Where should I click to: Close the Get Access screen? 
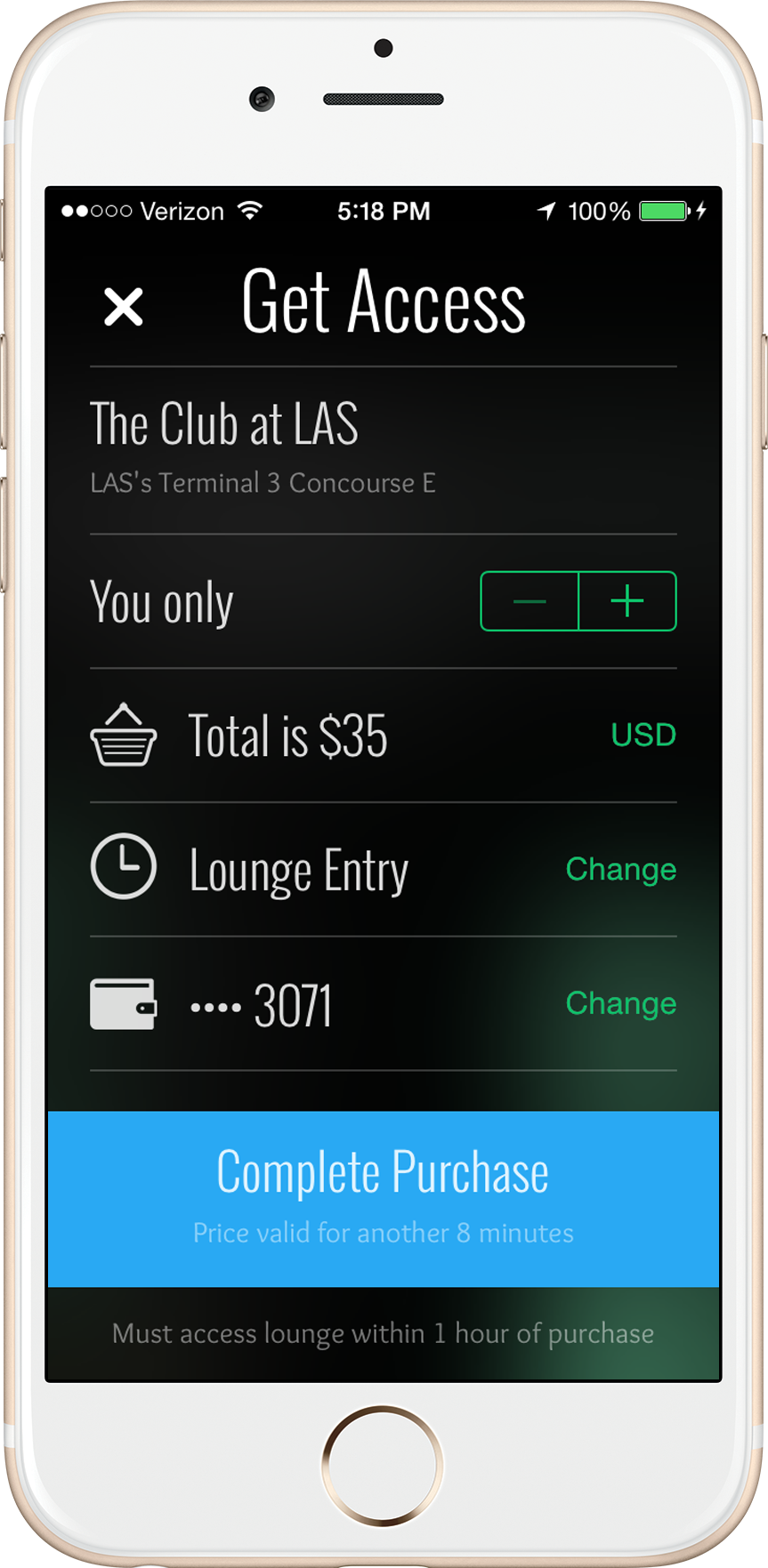(x=123, y=307)
